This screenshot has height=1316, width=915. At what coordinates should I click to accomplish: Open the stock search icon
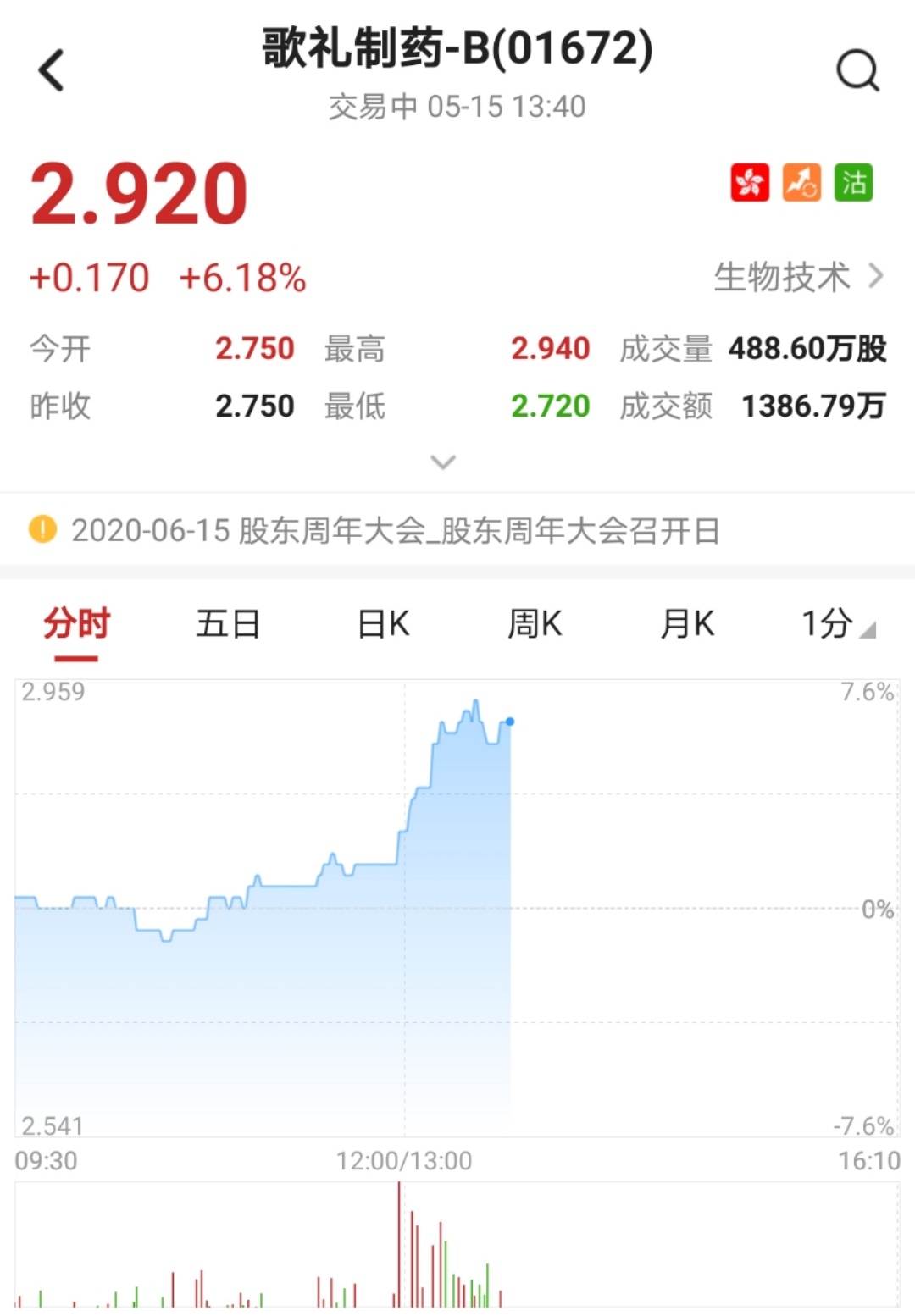857,70
